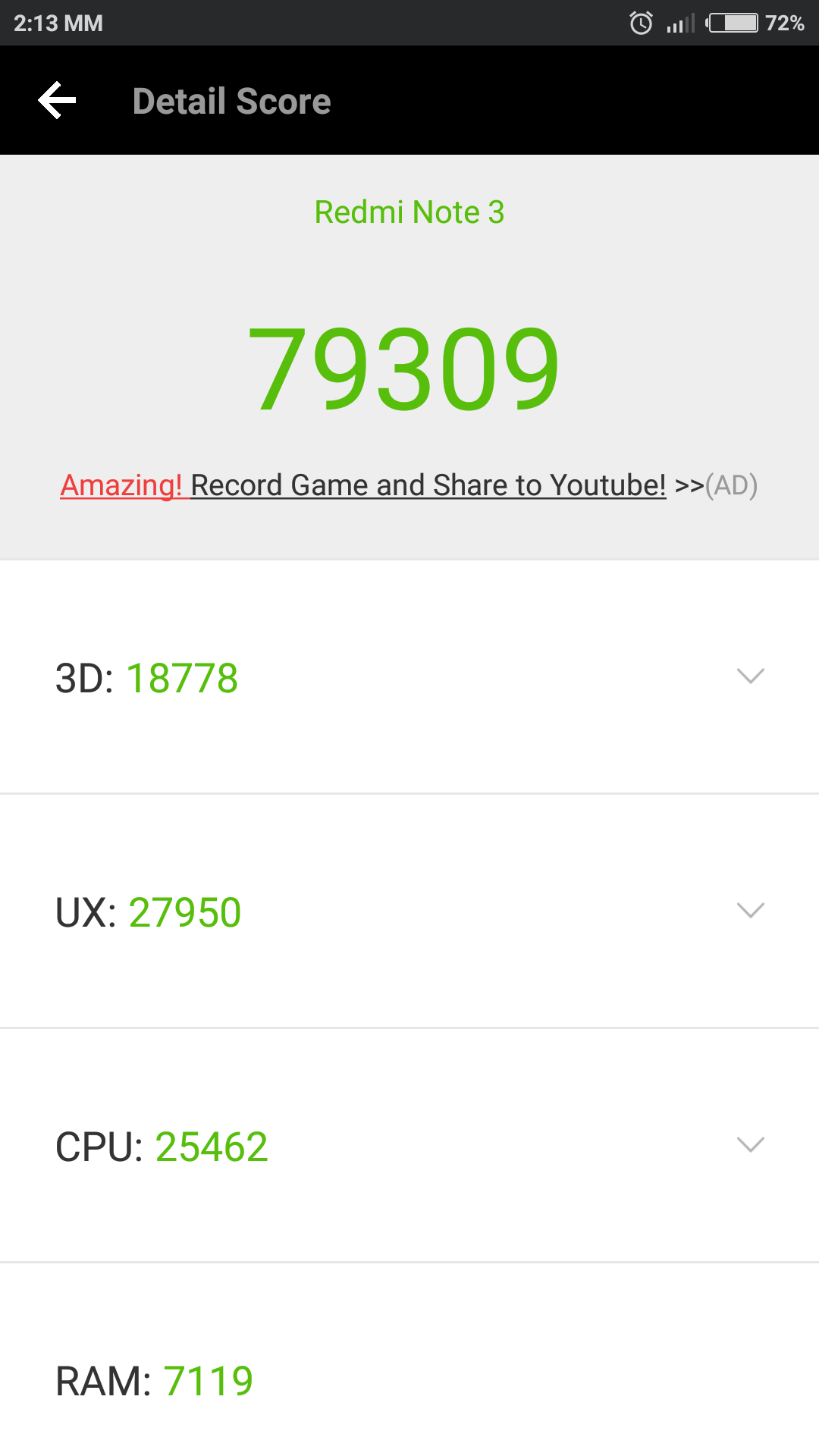Screen dimensions: 819x1456
Task: Expand the 3D score details
Action: tap(409, 677)
